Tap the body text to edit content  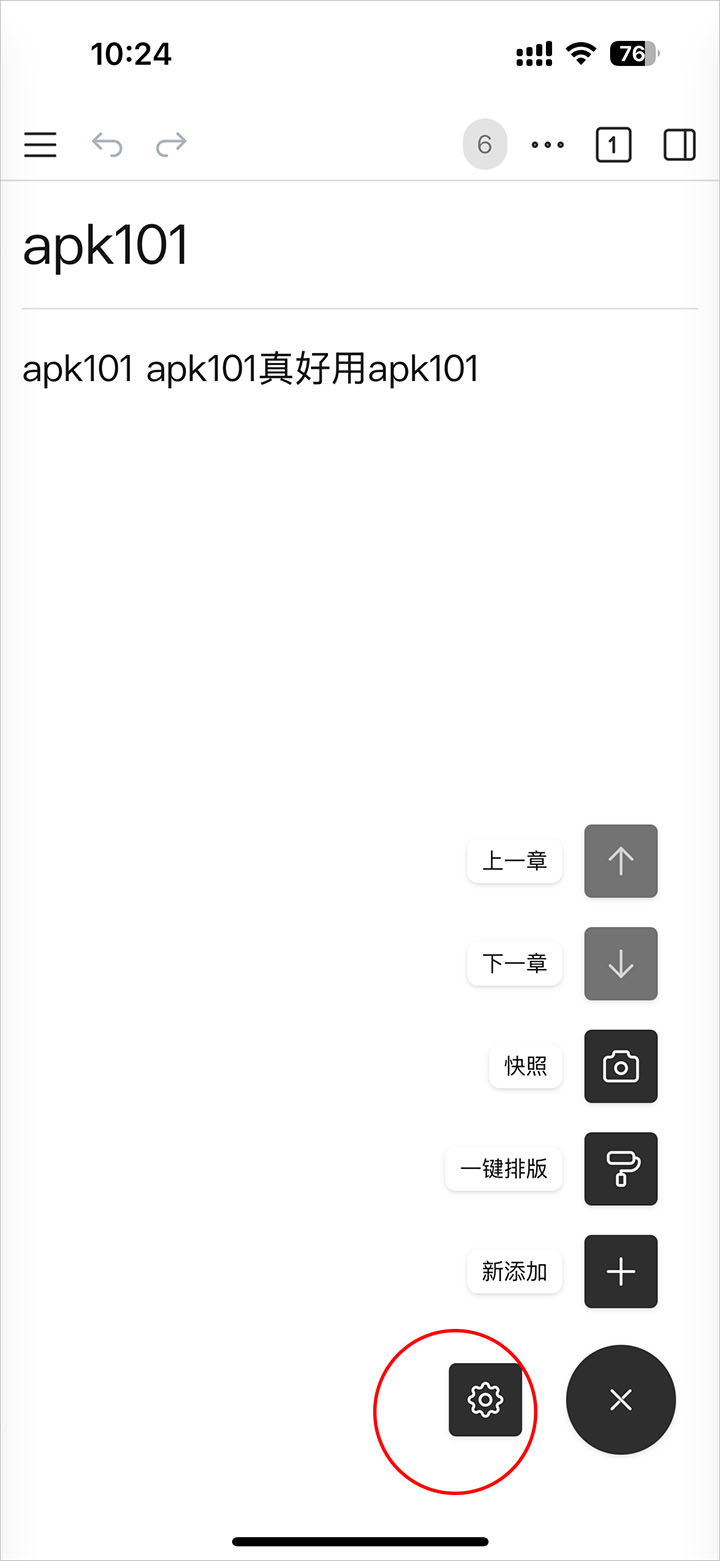tap(250, 370)
